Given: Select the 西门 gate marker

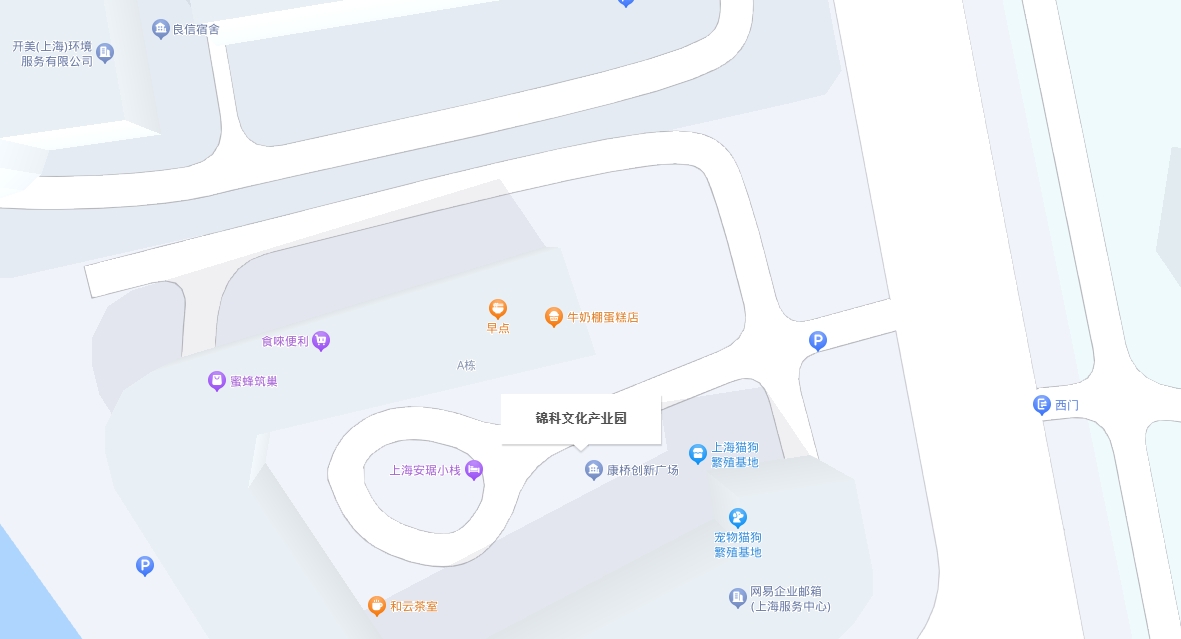Looking at the screenshot, I should click(x=1042, y=404).
